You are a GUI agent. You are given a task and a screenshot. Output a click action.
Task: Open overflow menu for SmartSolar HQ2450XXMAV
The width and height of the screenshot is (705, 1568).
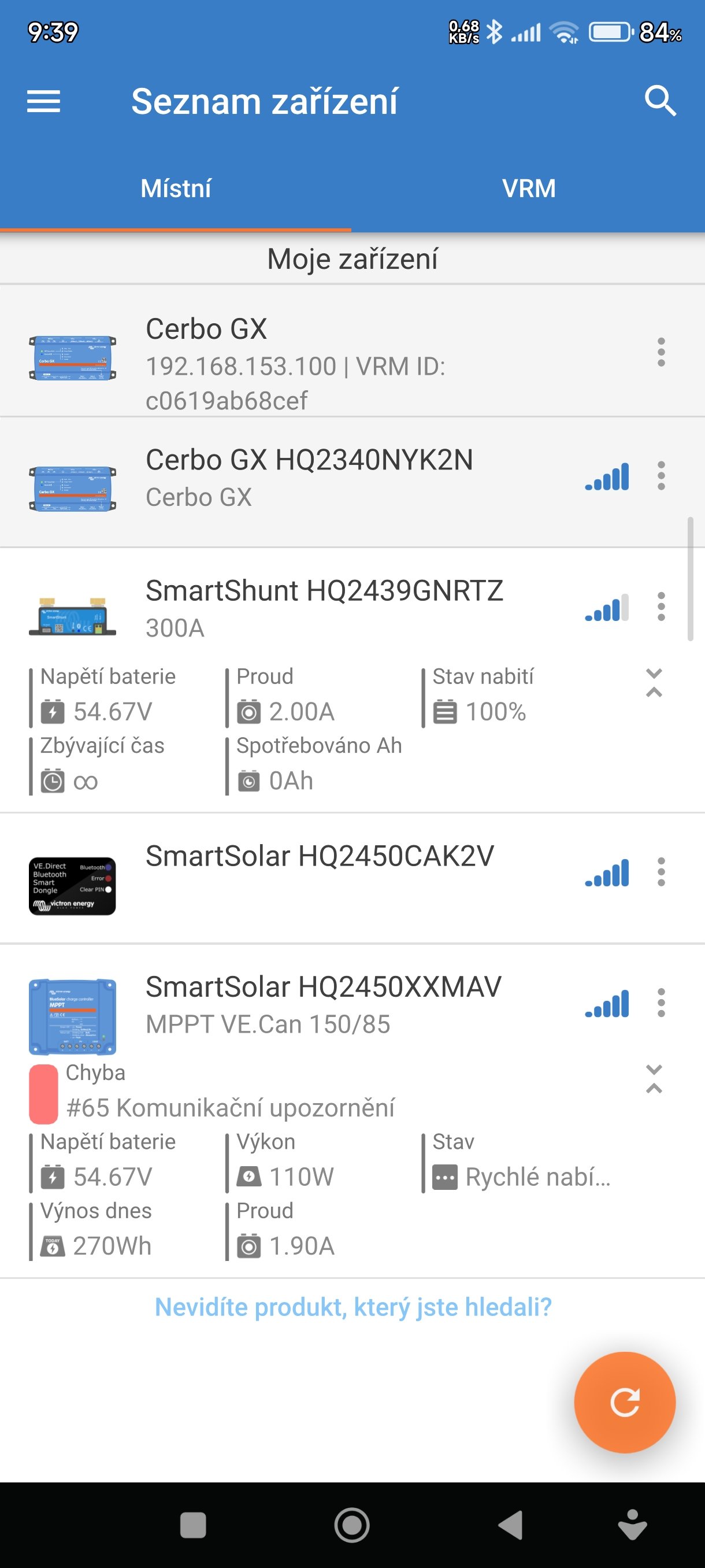661,1003
